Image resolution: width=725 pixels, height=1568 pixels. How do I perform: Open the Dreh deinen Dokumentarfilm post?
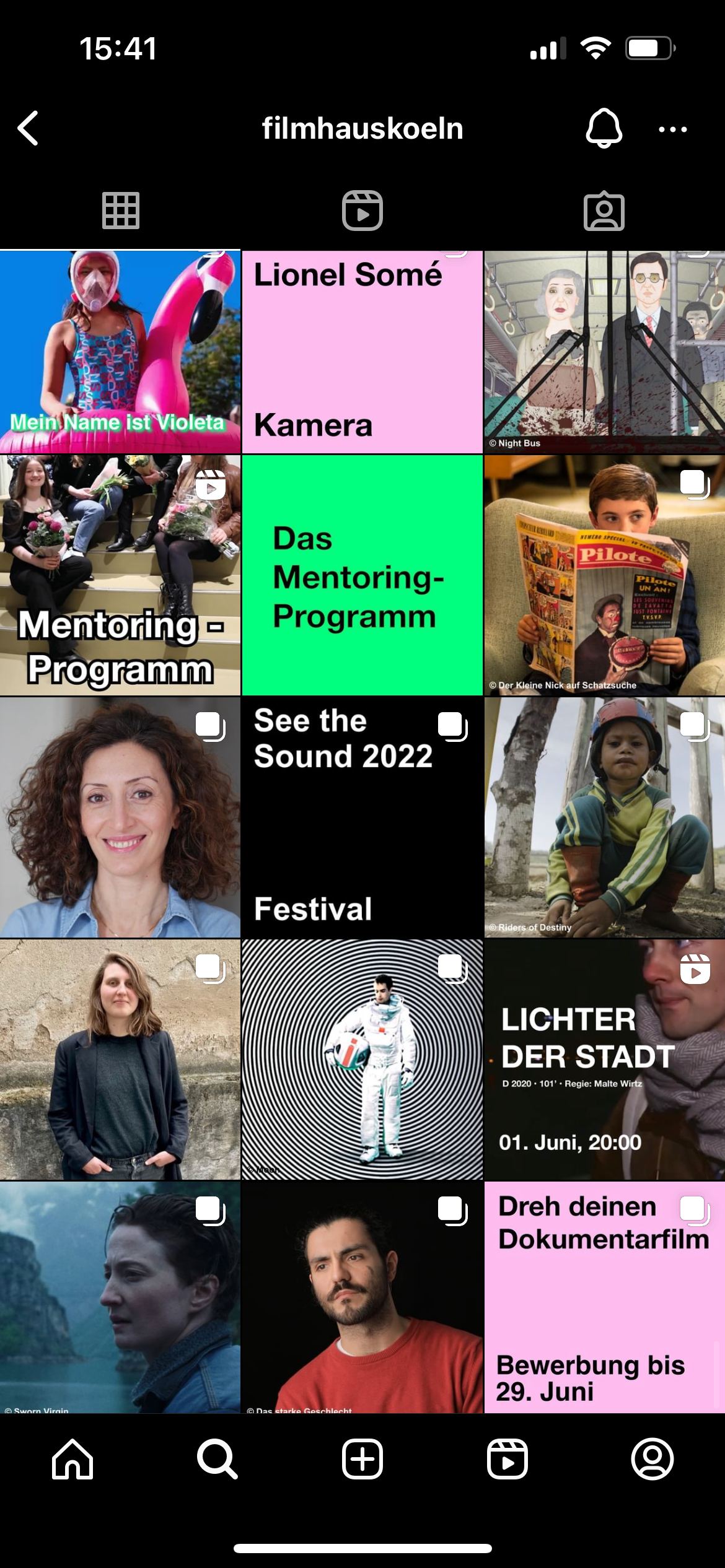(604, 1297)
